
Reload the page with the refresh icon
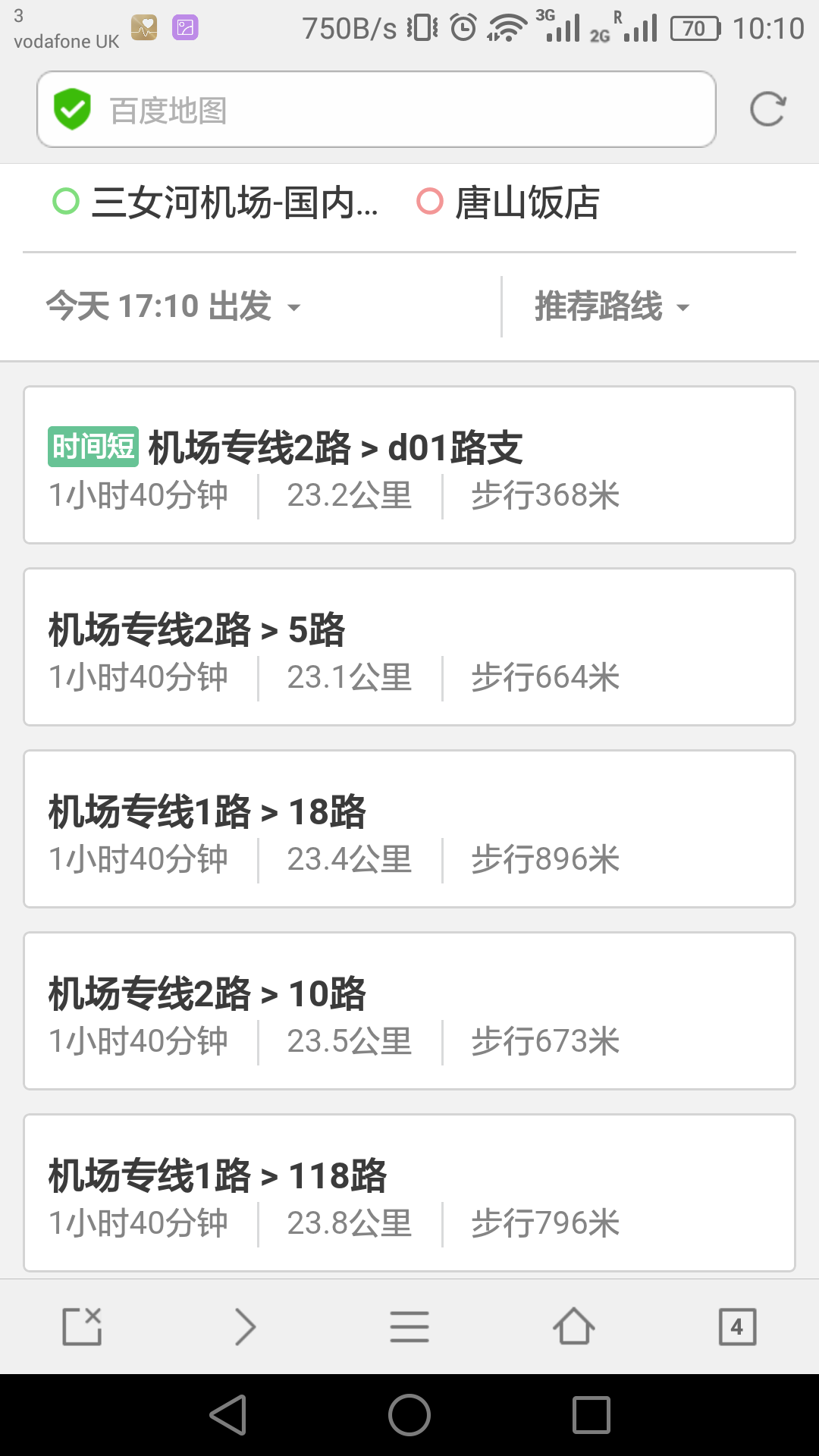(x=767, y=110)
